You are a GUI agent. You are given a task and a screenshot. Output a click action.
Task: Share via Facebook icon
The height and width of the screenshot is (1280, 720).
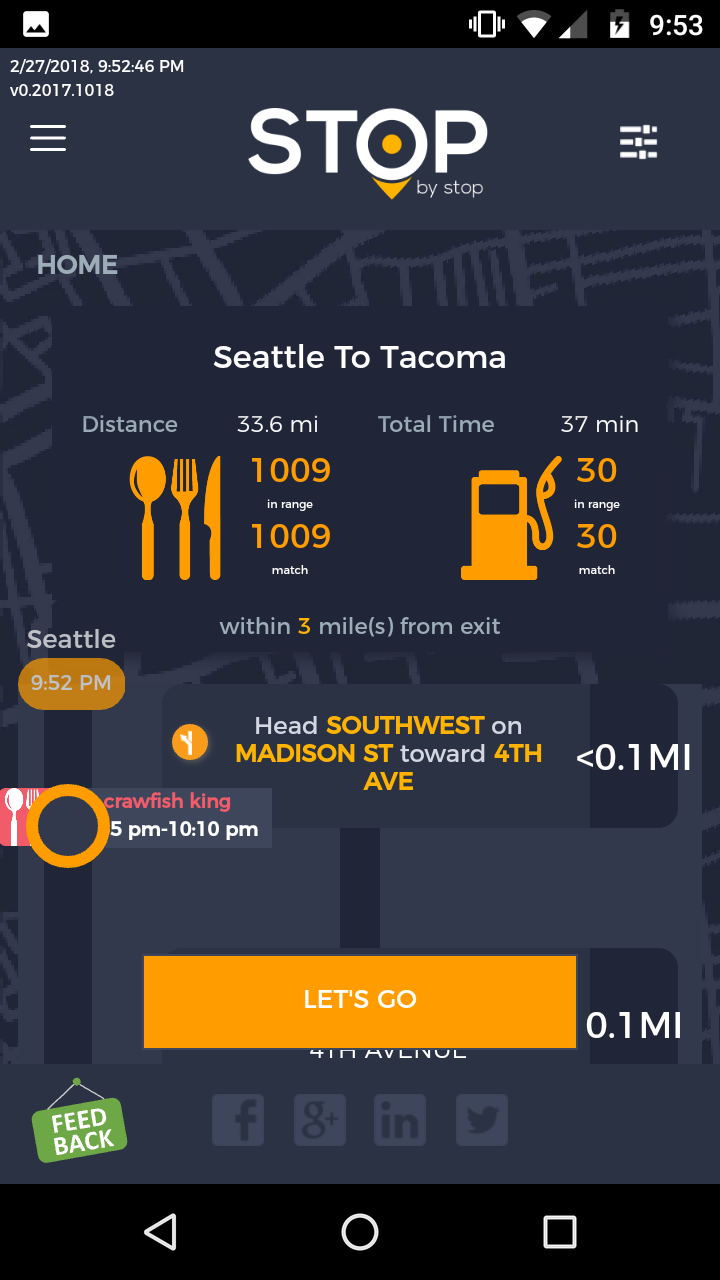[x=238, y=1120]
